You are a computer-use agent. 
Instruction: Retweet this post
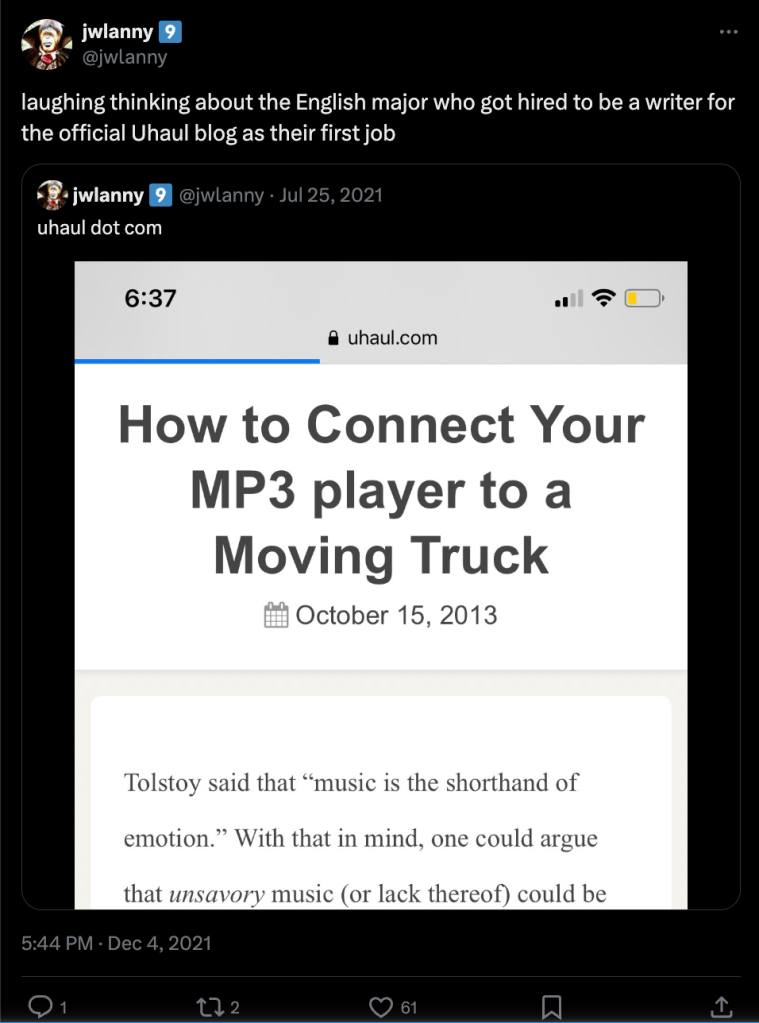[x=212, y=1006]
